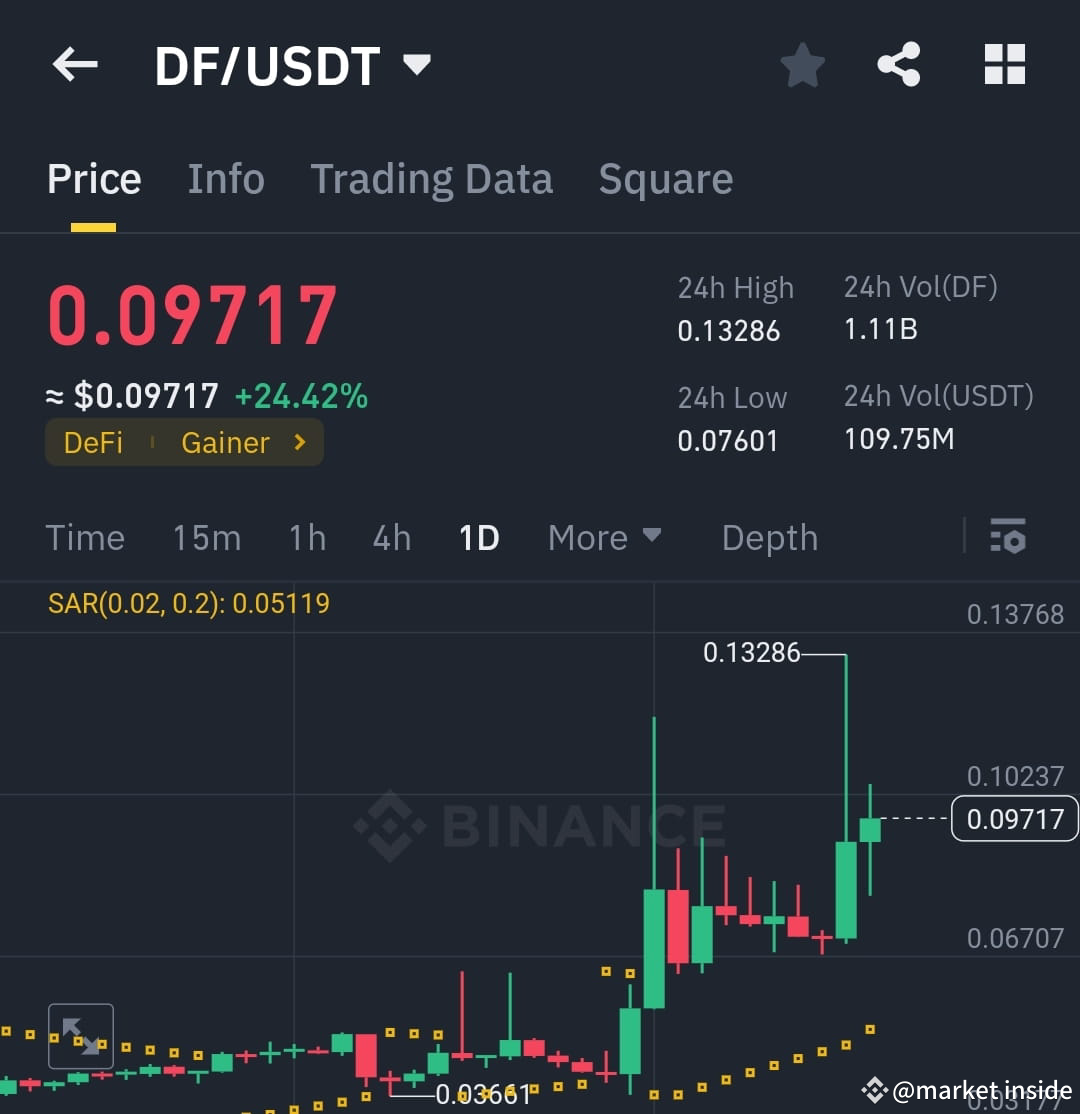Switch to the Square tab
Screen dimensions: 1080x1114
click(x=665, y=178)
